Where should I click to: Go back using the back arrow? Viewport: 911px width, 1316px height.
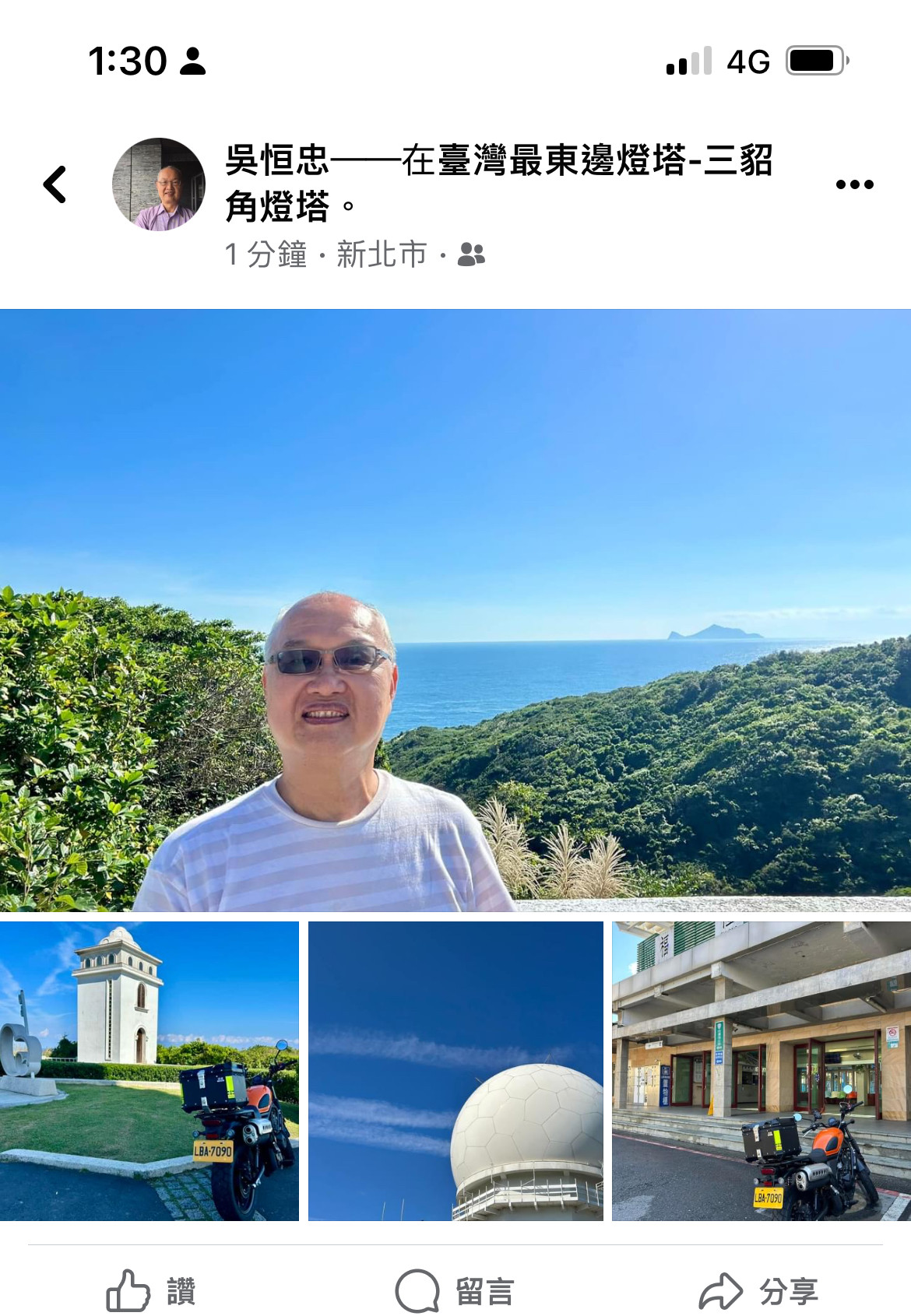pyautogui.click(x=55, y=184)
